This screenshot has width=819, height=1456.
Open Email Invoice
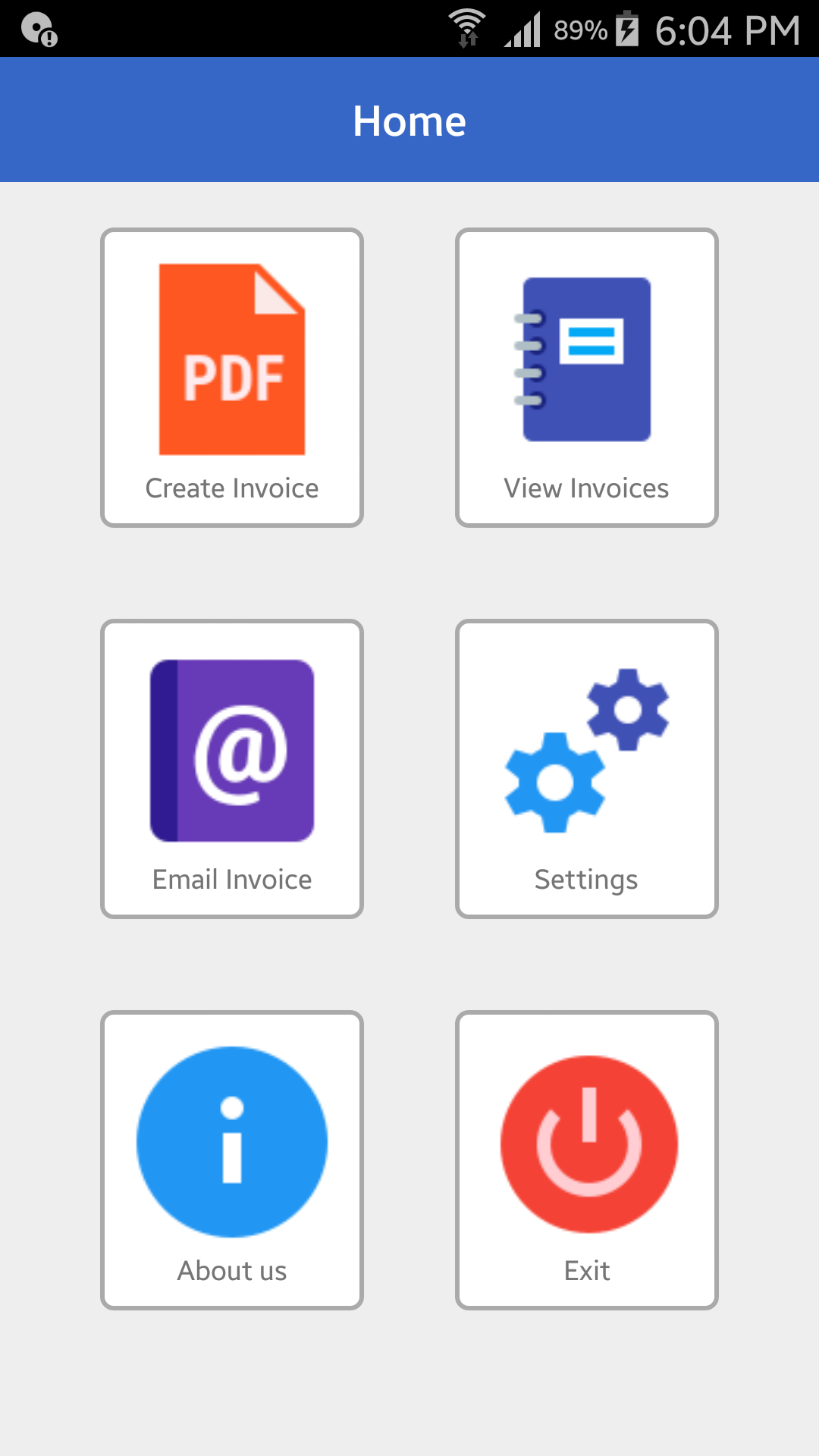pyautogui.click(x=231, y=768)
